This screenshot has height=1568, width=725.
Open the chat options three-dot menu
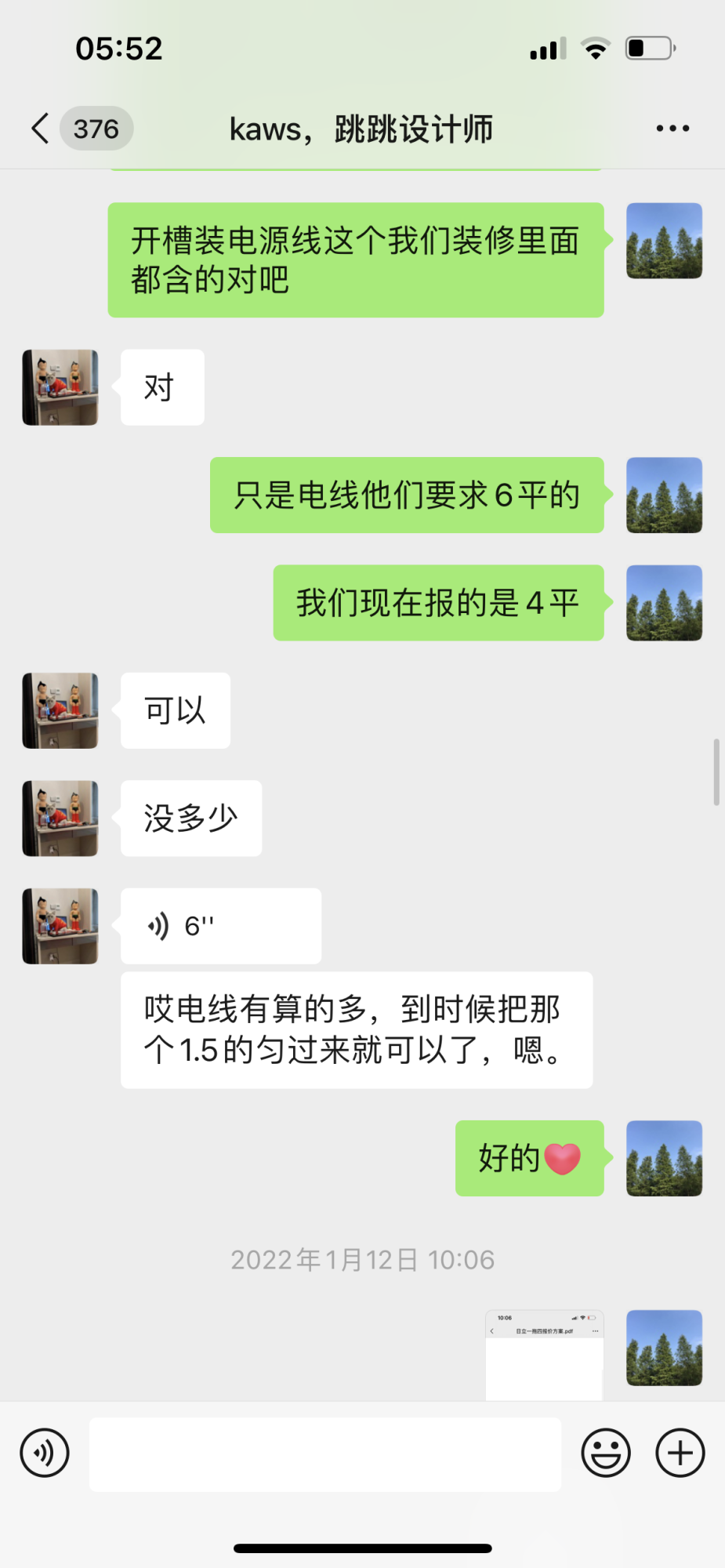click(x=672, y=129)
